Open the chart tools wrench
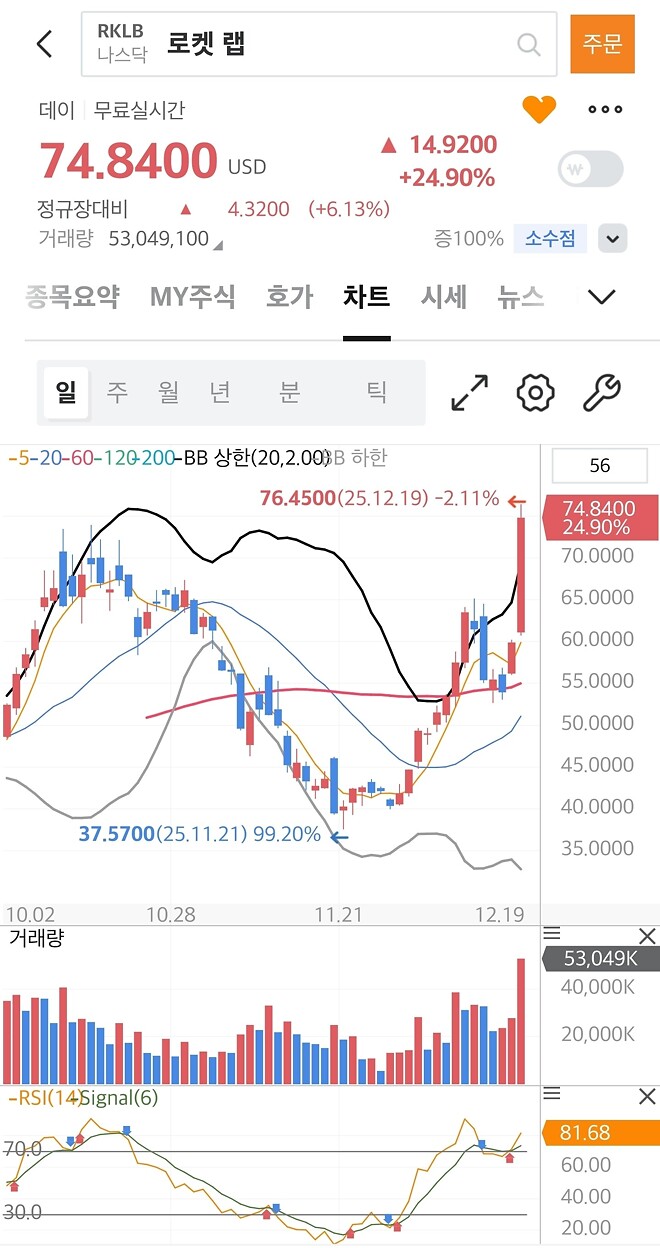This screenshot has width=660, height=1248. tap(602, 393)
